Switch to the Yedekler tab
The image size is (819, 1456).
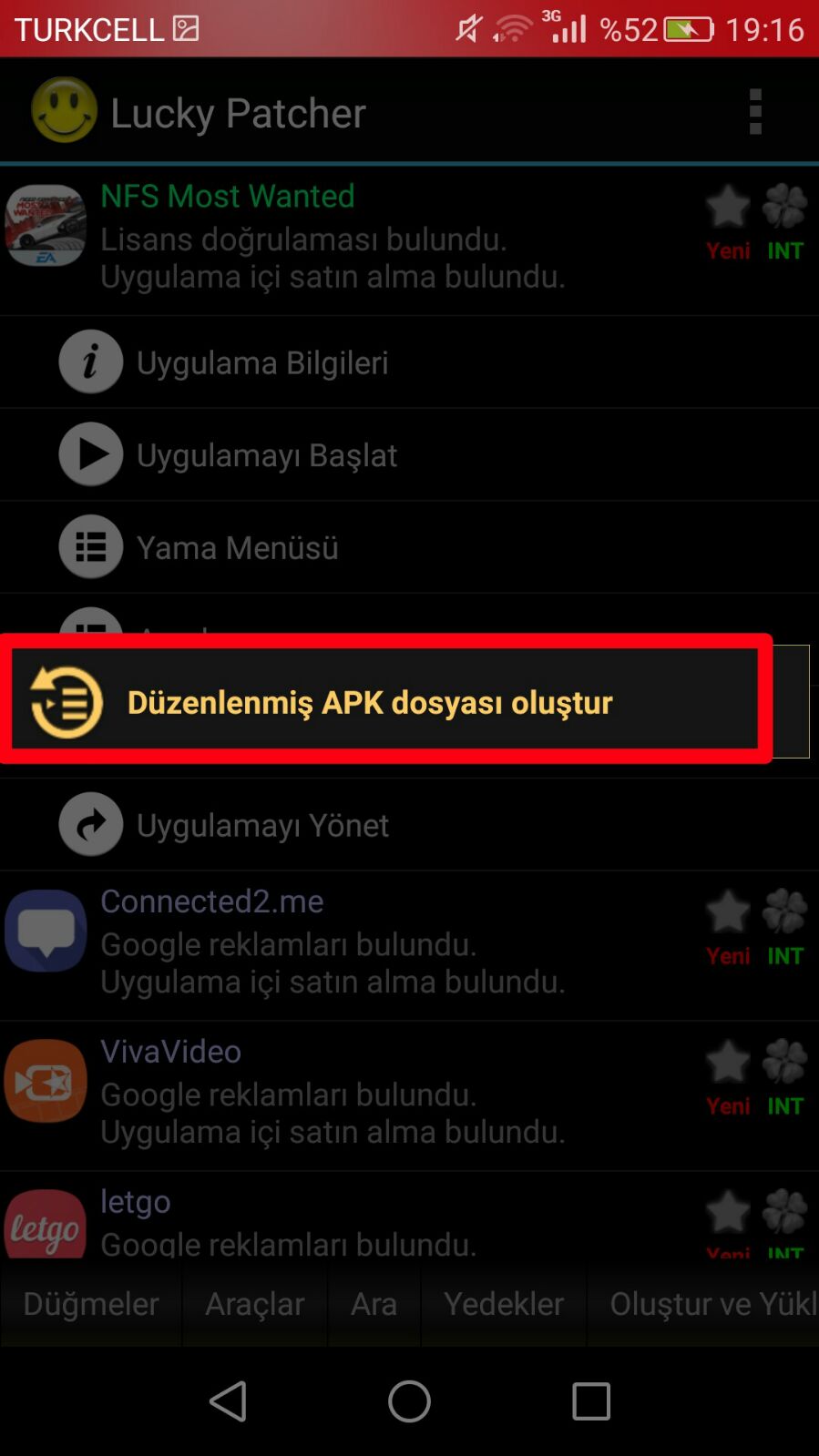(x=503, y=1303)
